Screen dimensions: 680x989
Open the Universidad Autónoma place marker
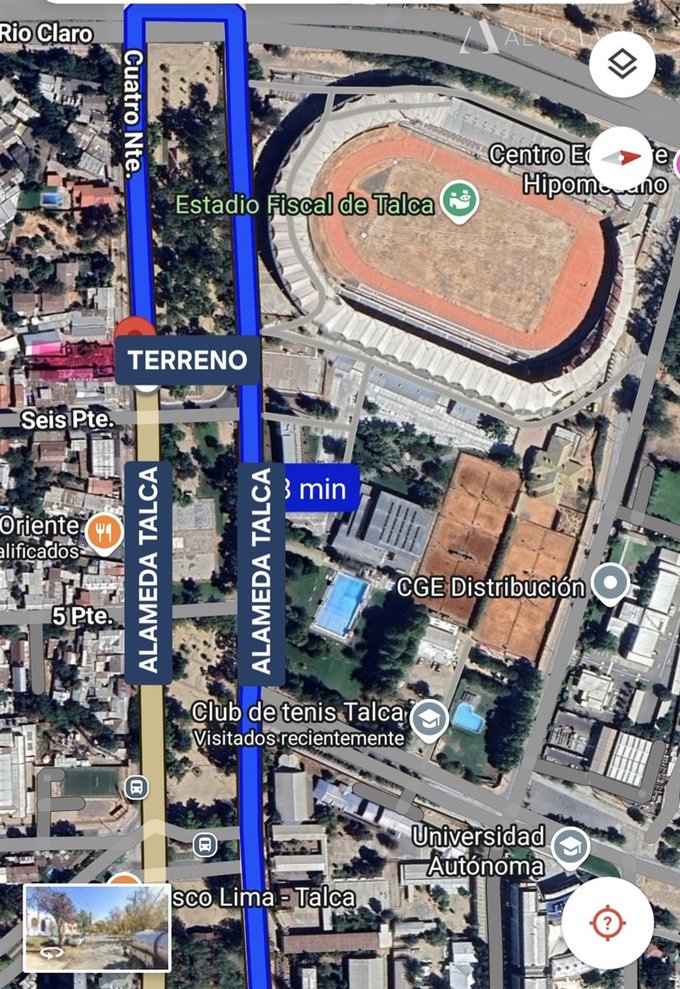click(570, 846)
